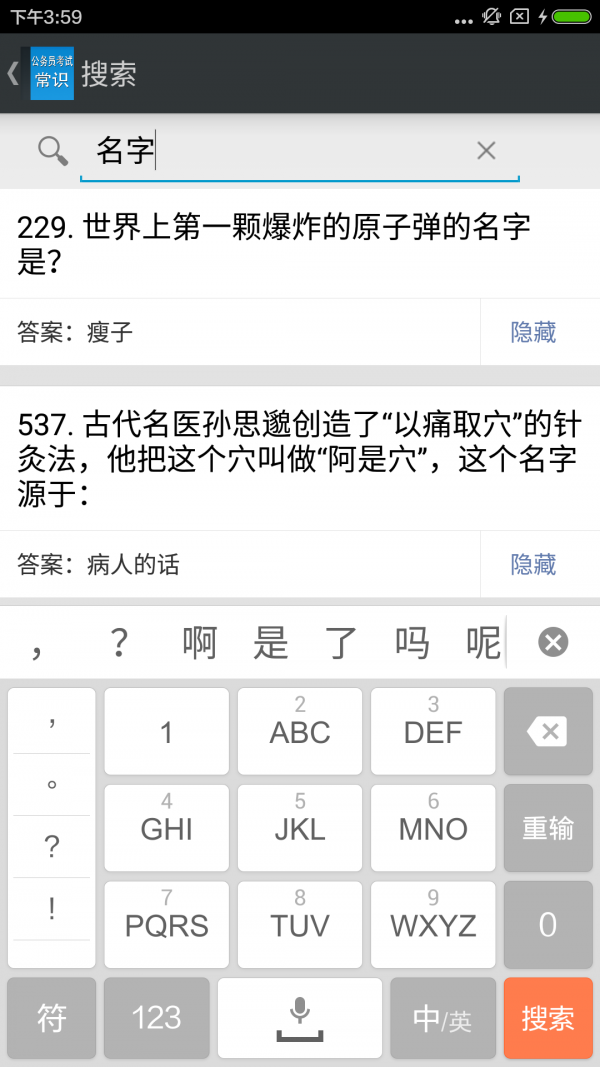Hide the answer for question 229
The width and height of the screenshot is (600, 1067).
click(x=533, y=332)
